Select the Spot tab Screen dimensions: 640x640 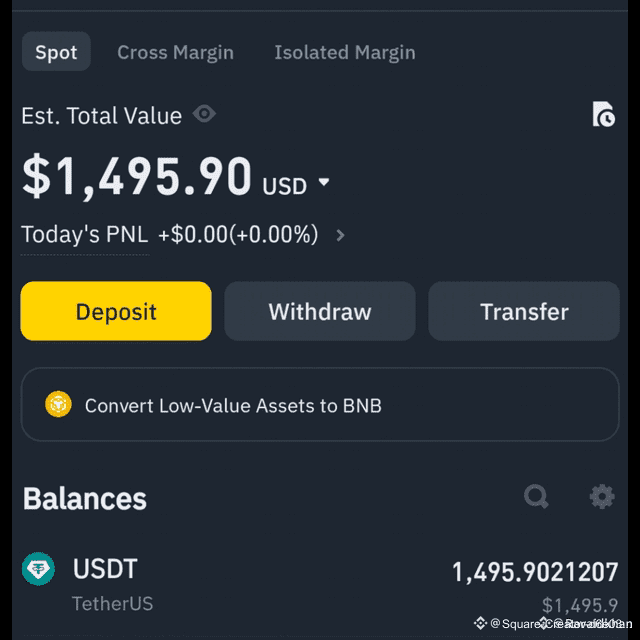[x=56, y=52]
